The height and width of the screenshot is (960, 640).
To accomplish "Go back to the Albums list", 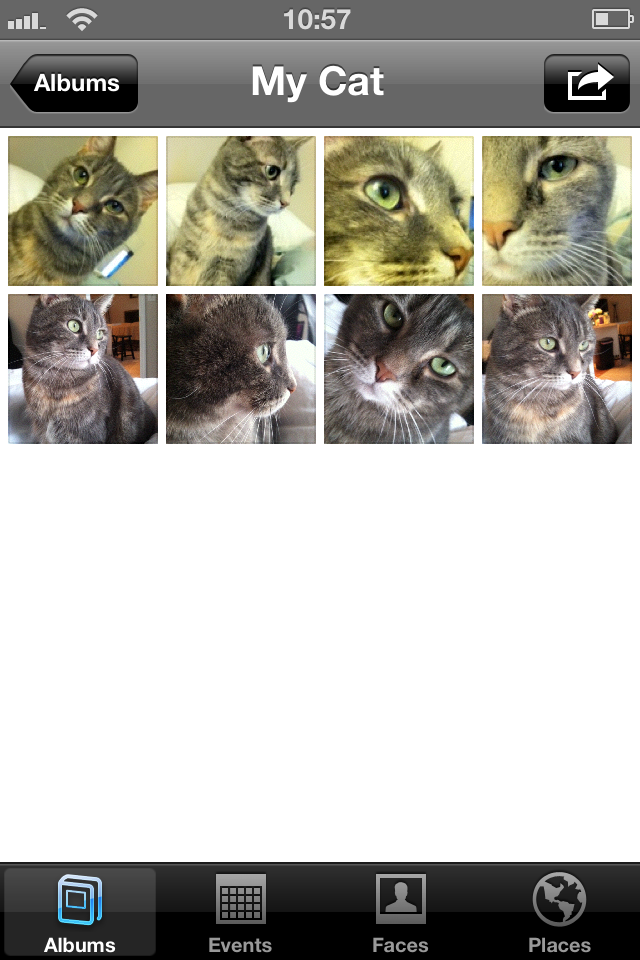I will [75, 84].
